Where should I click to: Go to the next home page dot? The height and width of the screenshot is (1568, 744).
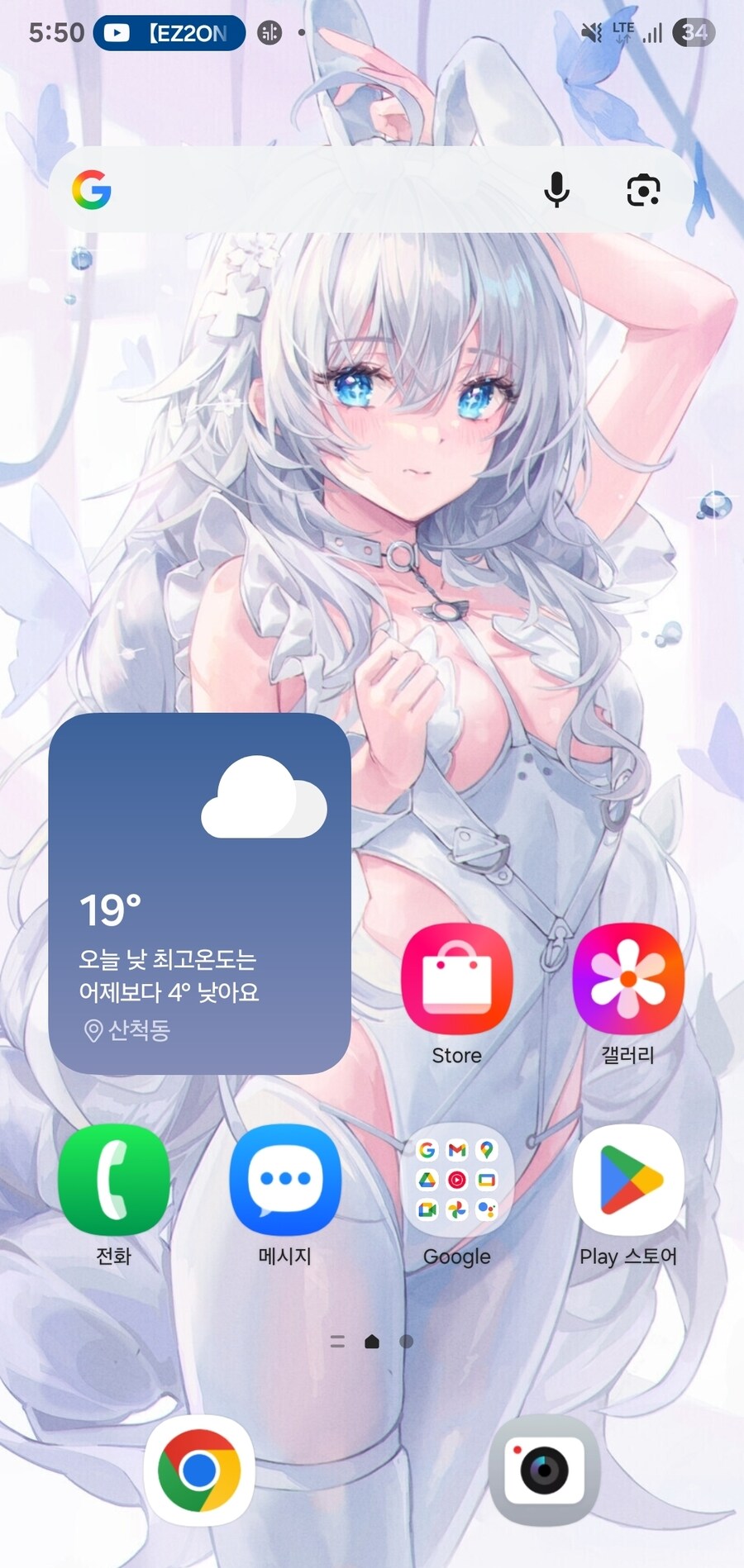click(407, 1342)
